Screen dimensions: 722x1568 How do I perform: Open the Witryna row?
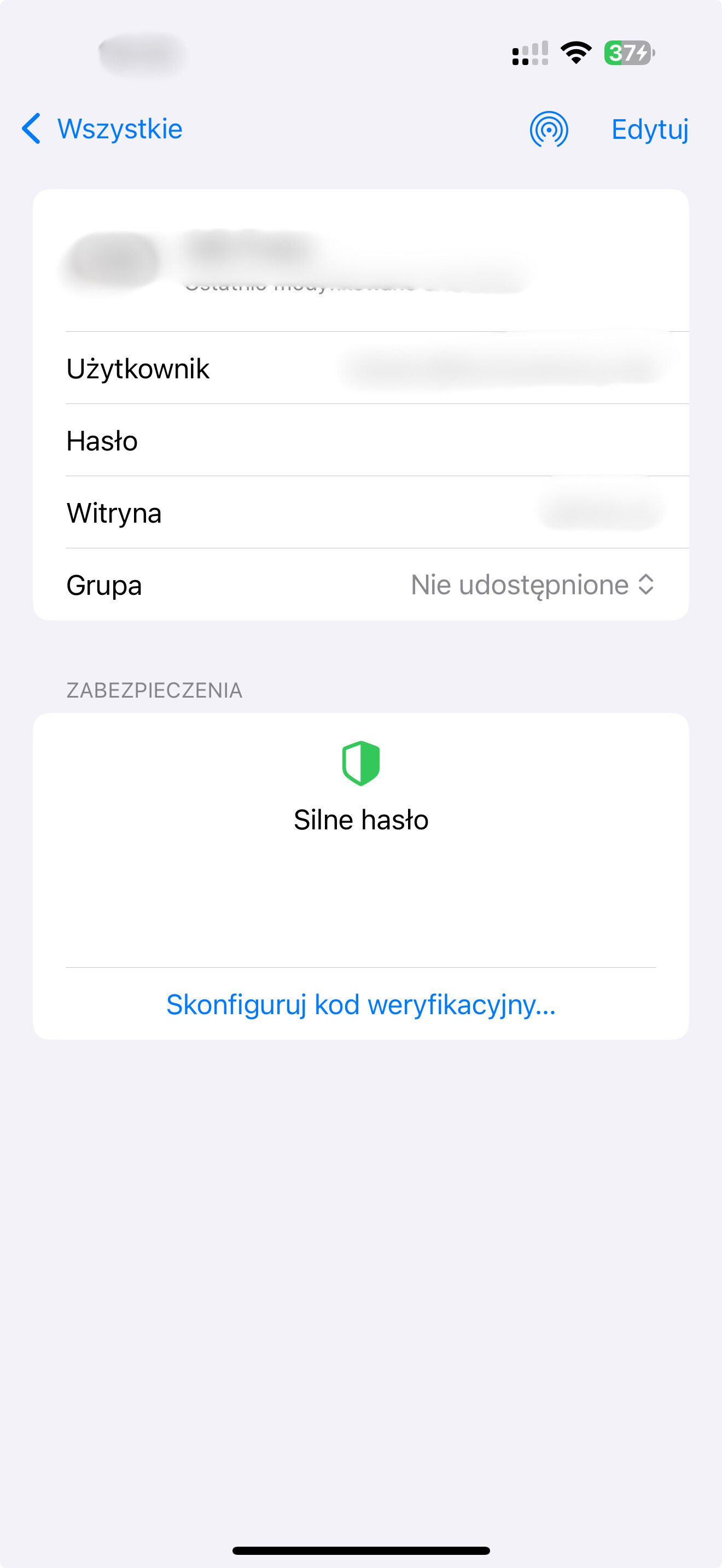(x=360, y=513)
